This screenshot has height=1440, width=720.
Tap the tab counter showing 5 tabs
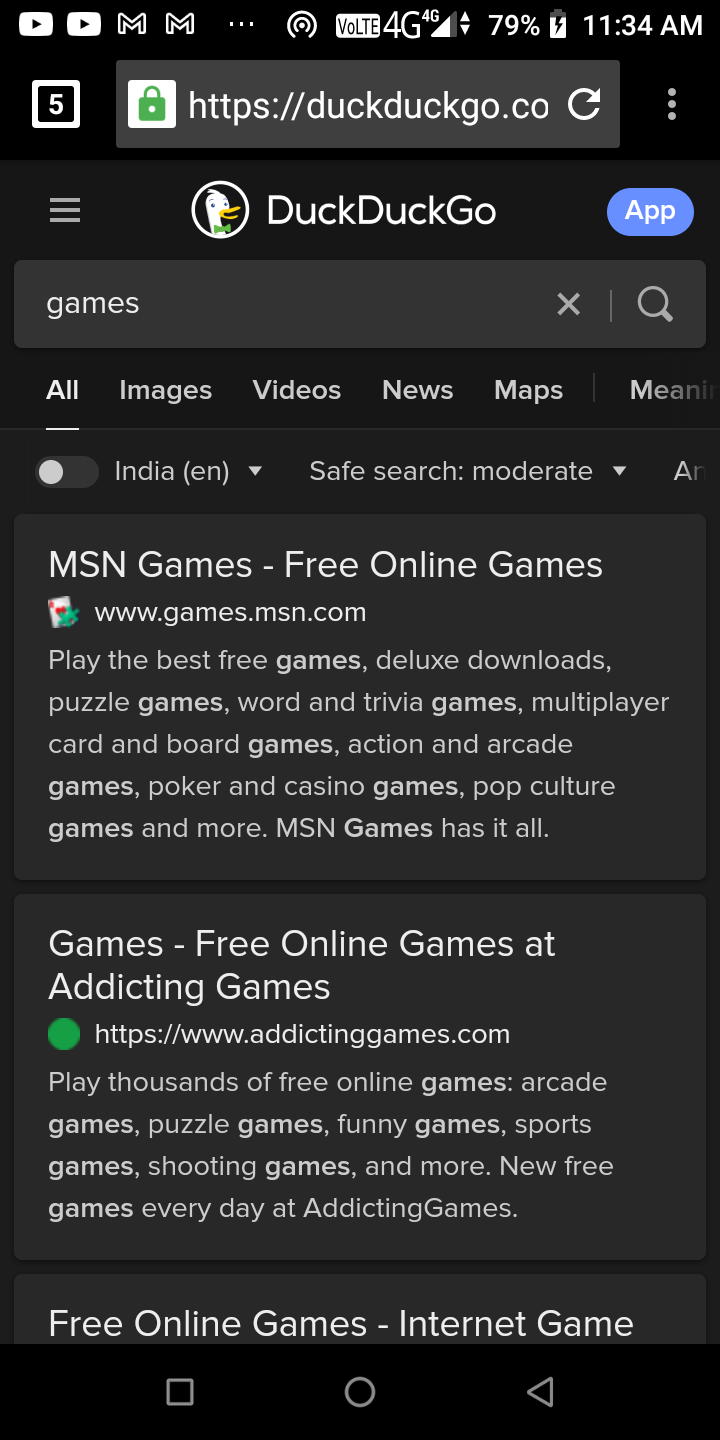55,103
